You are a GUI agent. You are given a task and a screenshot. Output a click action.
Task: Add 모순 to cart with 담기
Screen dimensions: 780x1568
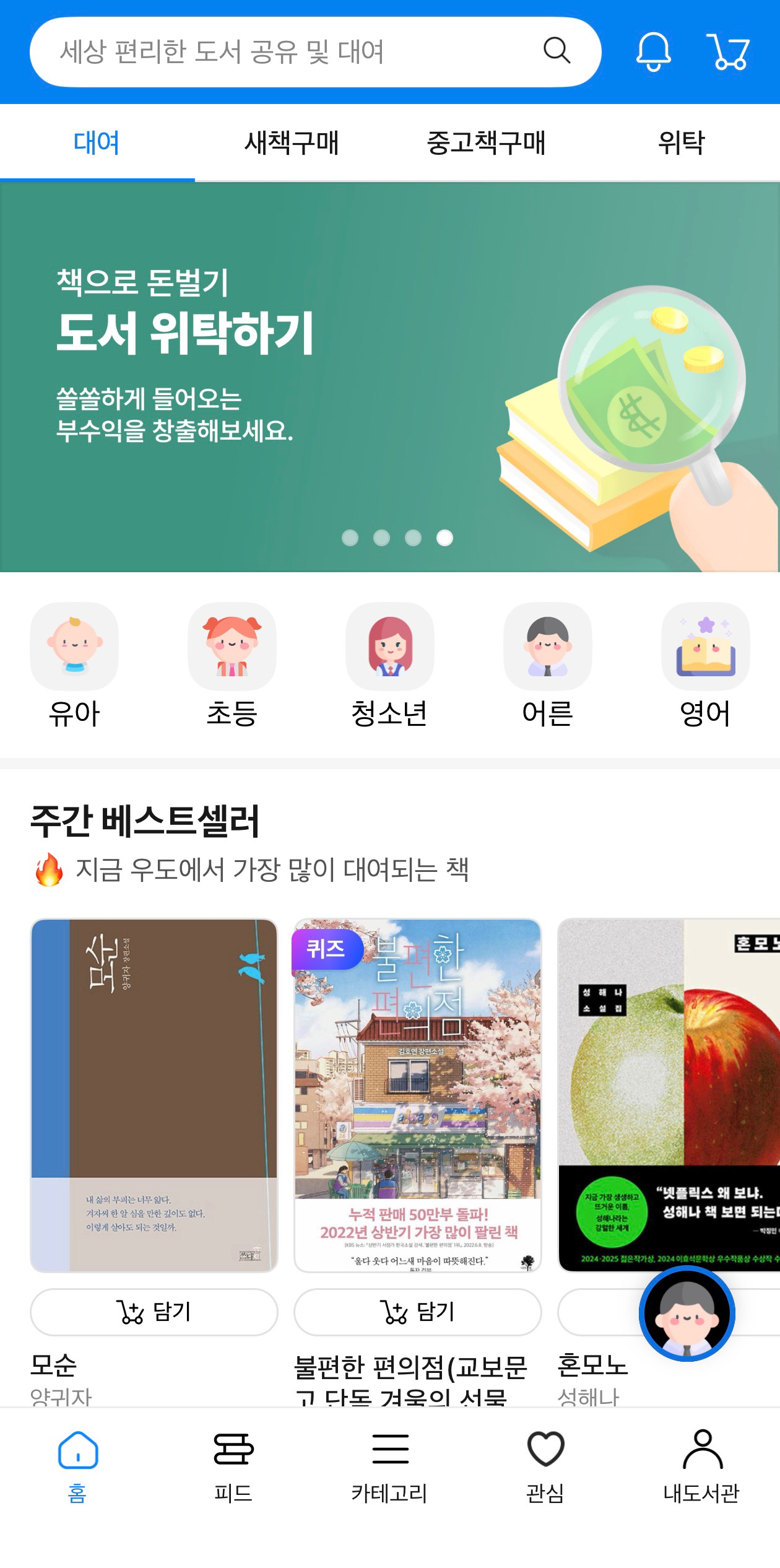pyautogui.click(x=154, y=1312)
